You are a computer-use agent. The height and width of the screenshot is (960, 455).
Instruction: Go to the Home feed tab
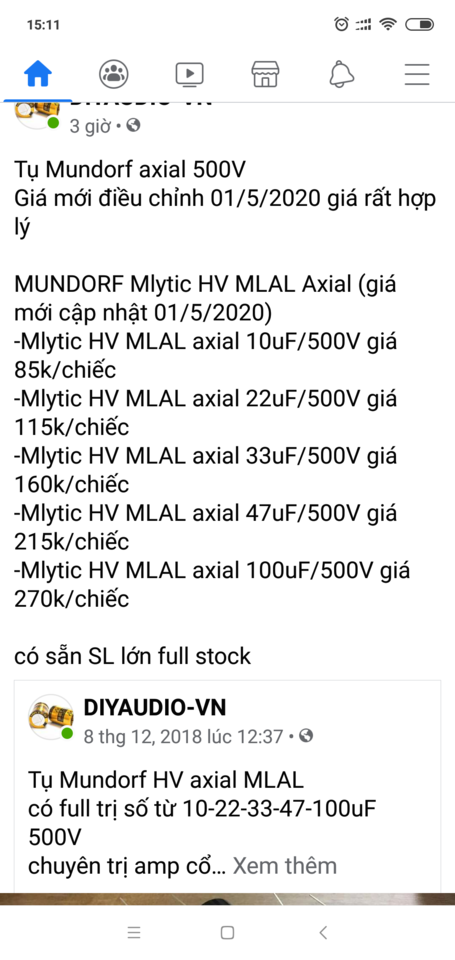[x=38, y=74]
